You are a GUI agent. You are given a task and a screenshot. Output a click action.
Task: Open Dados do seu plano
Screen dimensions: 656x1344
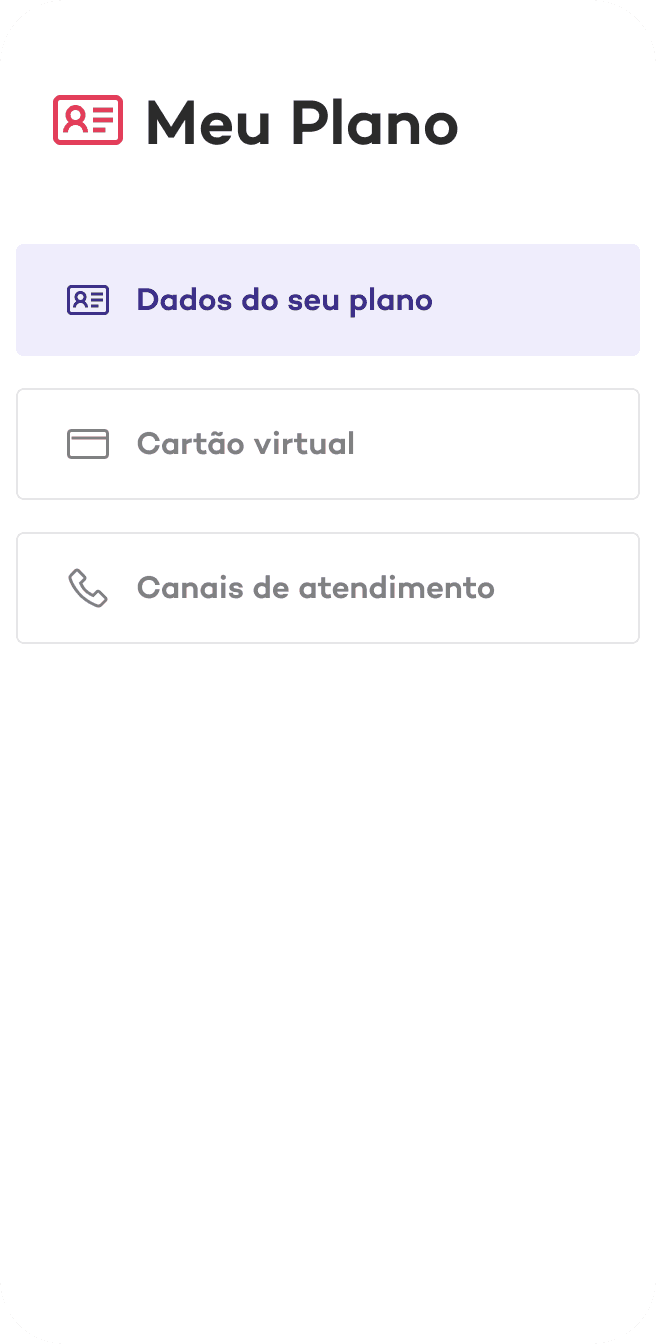pos(328,300)
